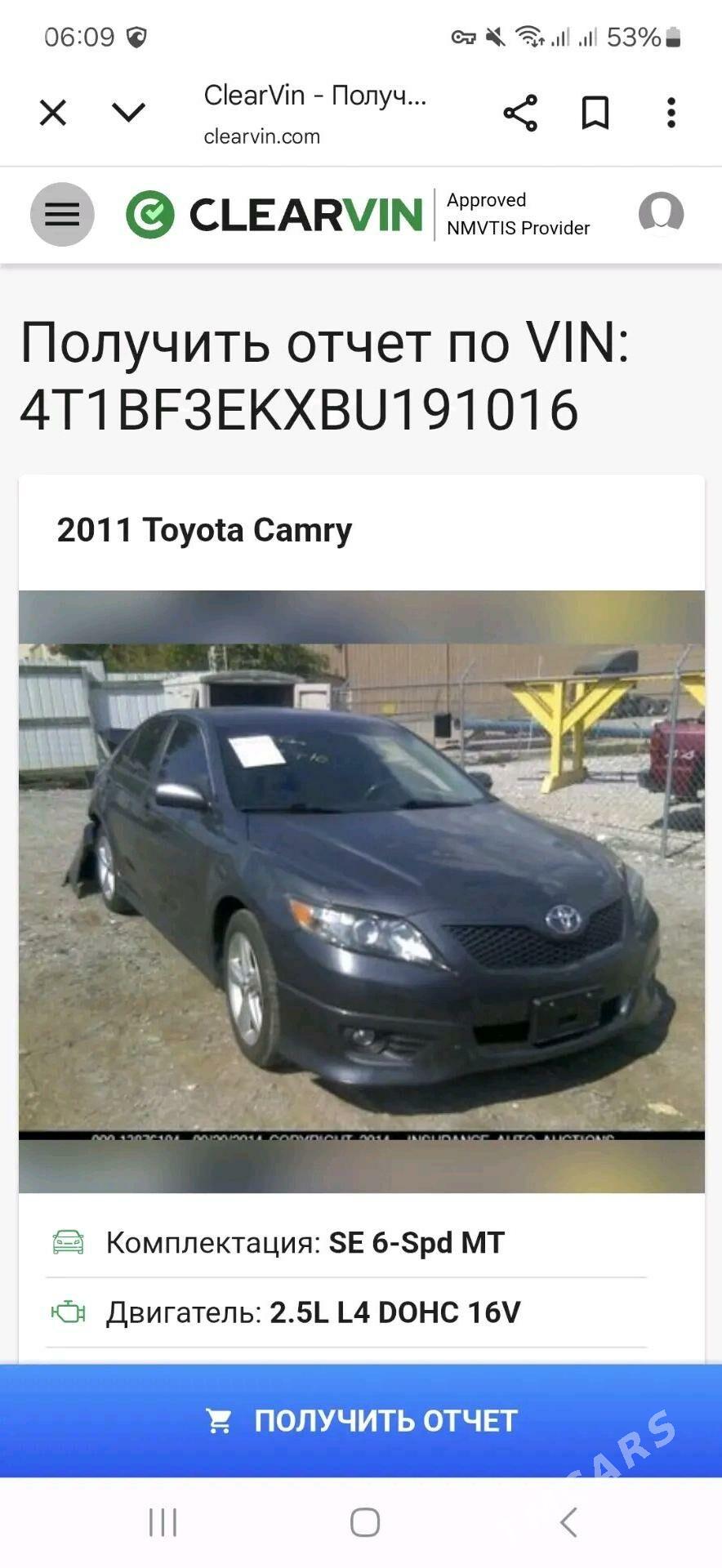Image resolution: width=722 pixels, height=1568 pixels.
Task: Tap the 2011 Toyota Camry title
Action: (203, 529)
